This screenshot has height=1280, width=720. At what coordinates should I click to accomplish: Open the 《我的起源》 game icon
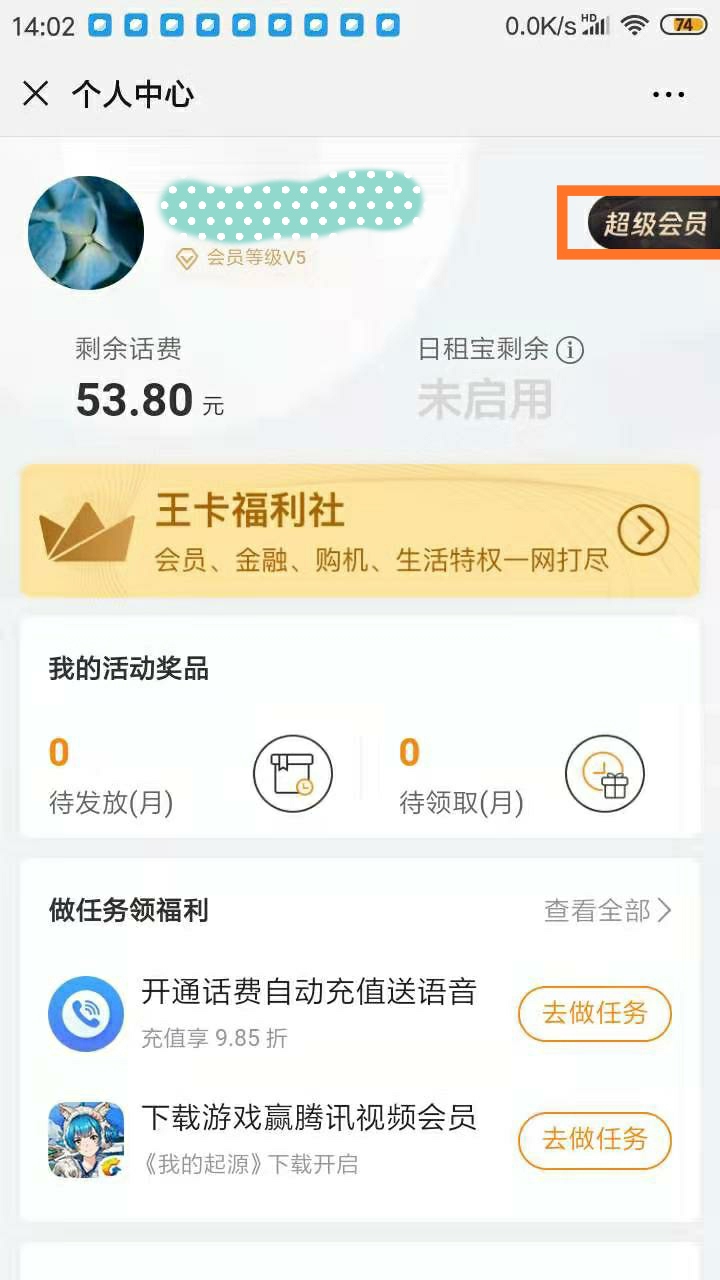(86, 1140)
